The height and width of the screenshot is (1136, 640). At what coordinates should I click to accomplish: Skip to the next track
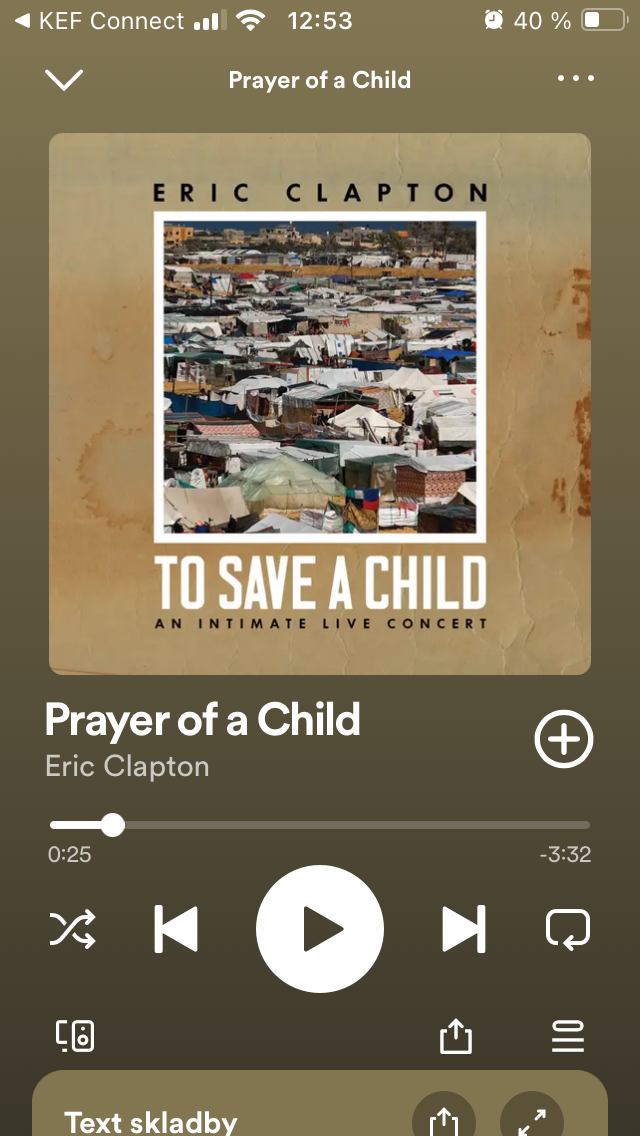click(464, 929)
